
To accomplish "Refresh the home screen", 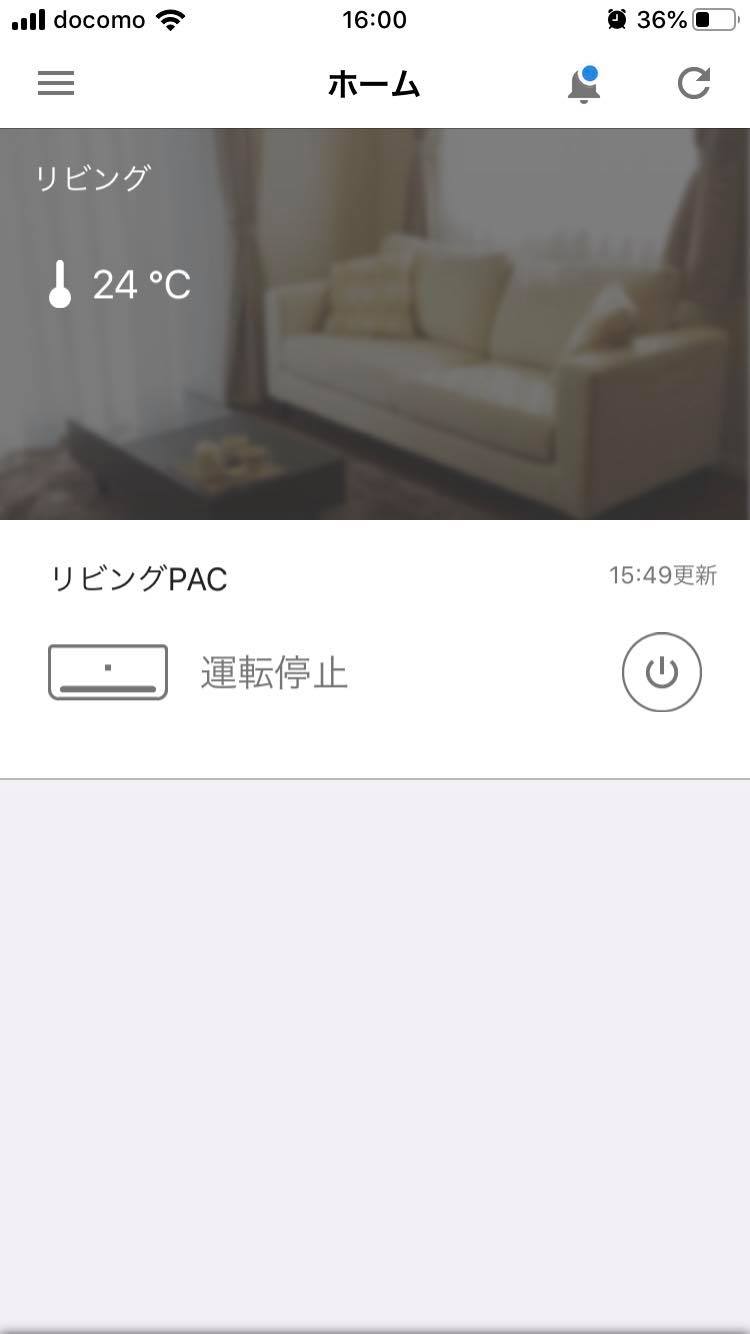I will (693, 84).
